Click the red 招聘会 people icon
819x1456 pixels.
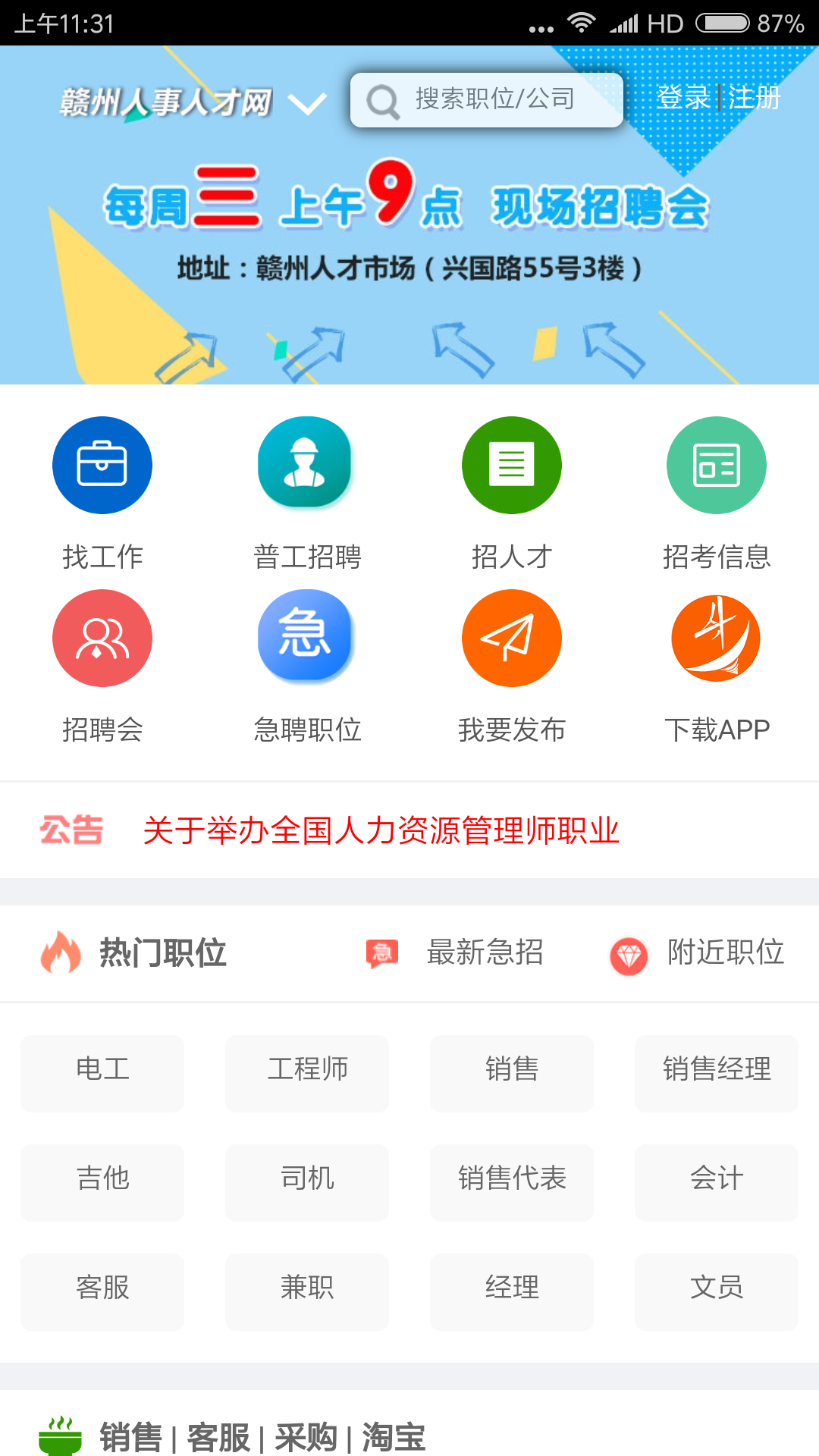pos(102,638)
